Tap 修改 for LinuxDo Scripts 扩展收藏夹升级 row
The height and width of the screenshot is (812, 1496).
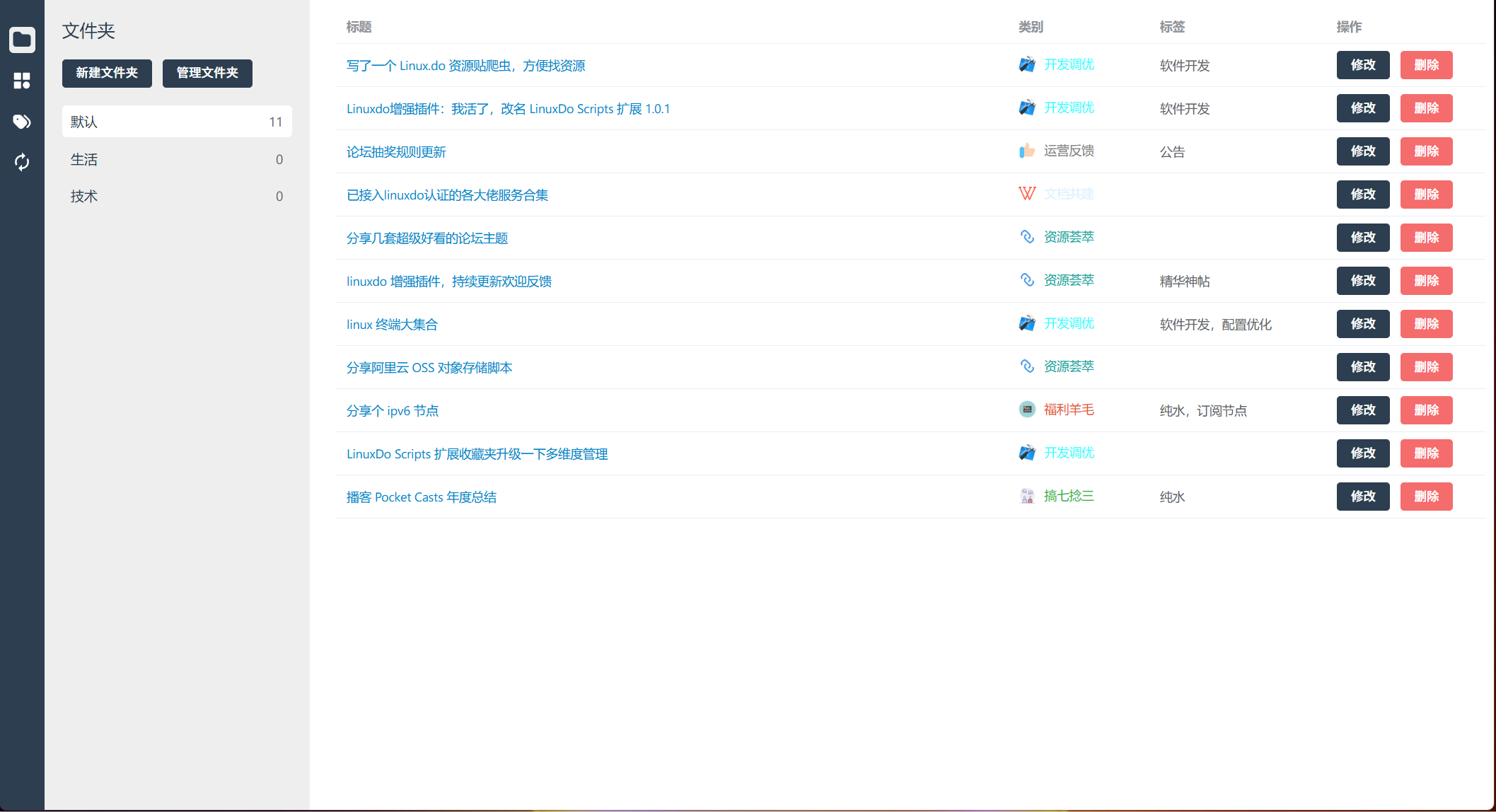tap(1363, 453)
